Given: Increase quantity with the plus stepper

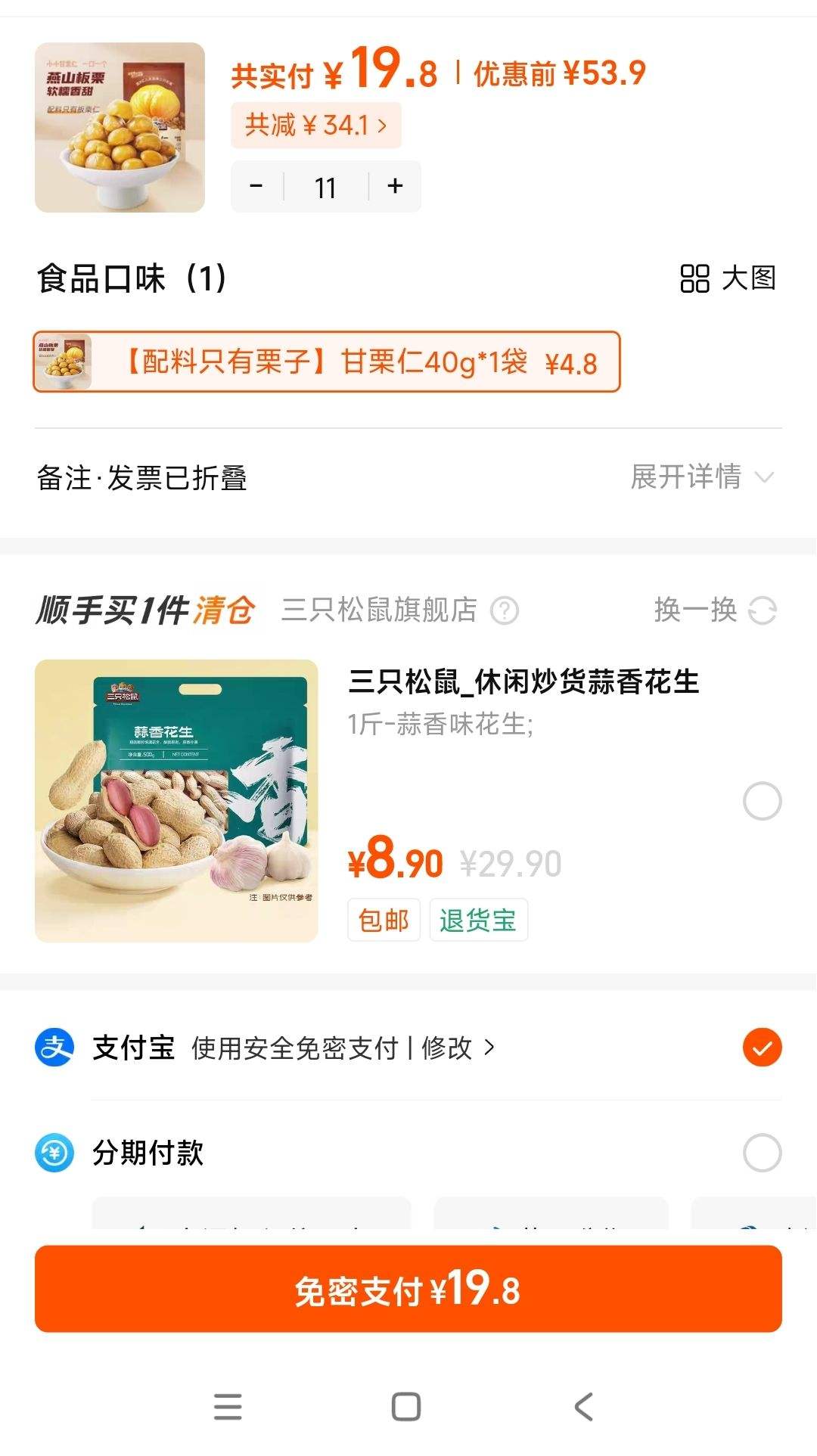Looking at the screenshot, I should (x=393, y=185).
